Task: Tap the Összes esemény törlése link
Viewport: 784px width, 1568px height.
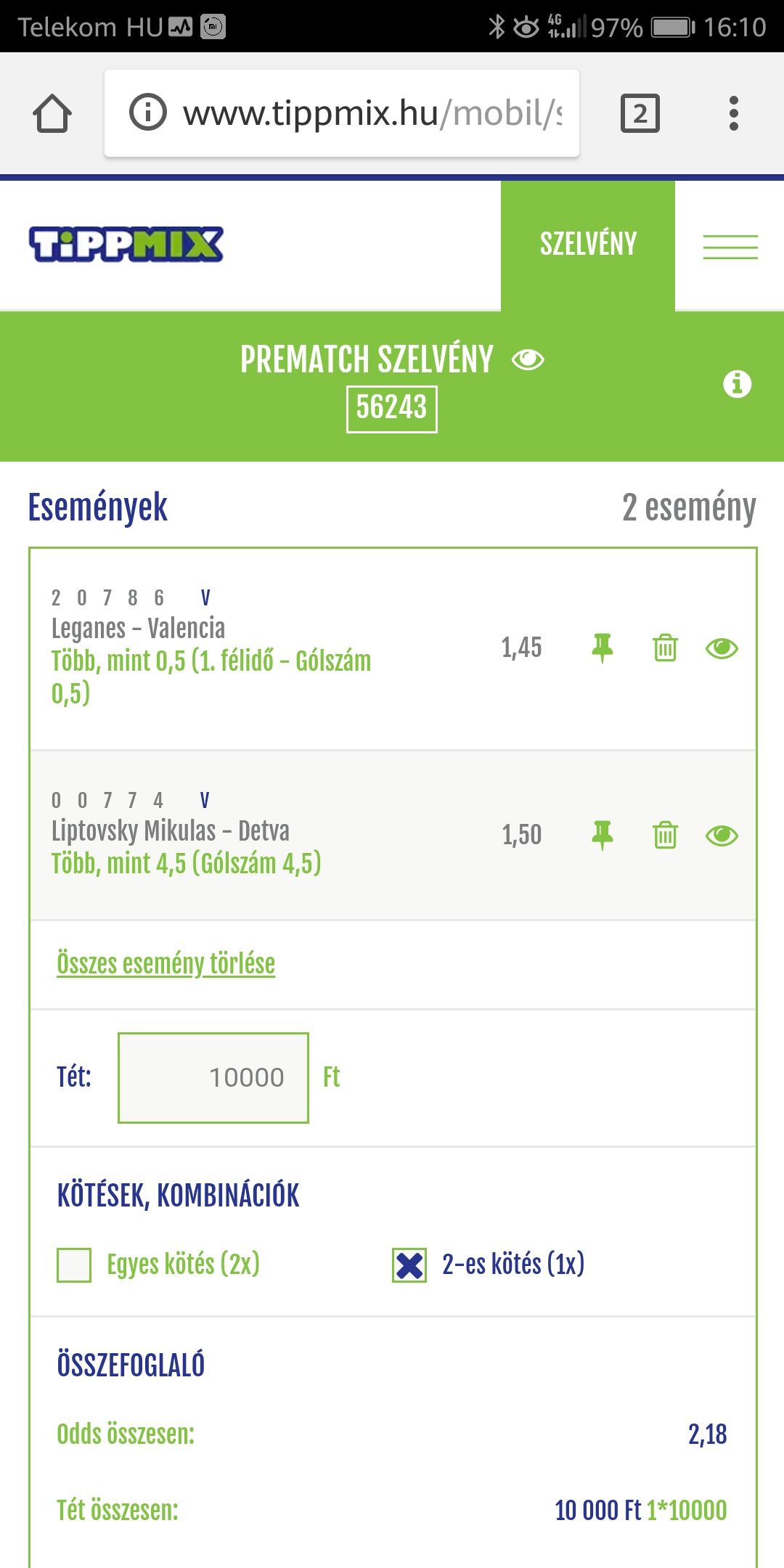Action: tap(166, 964)
